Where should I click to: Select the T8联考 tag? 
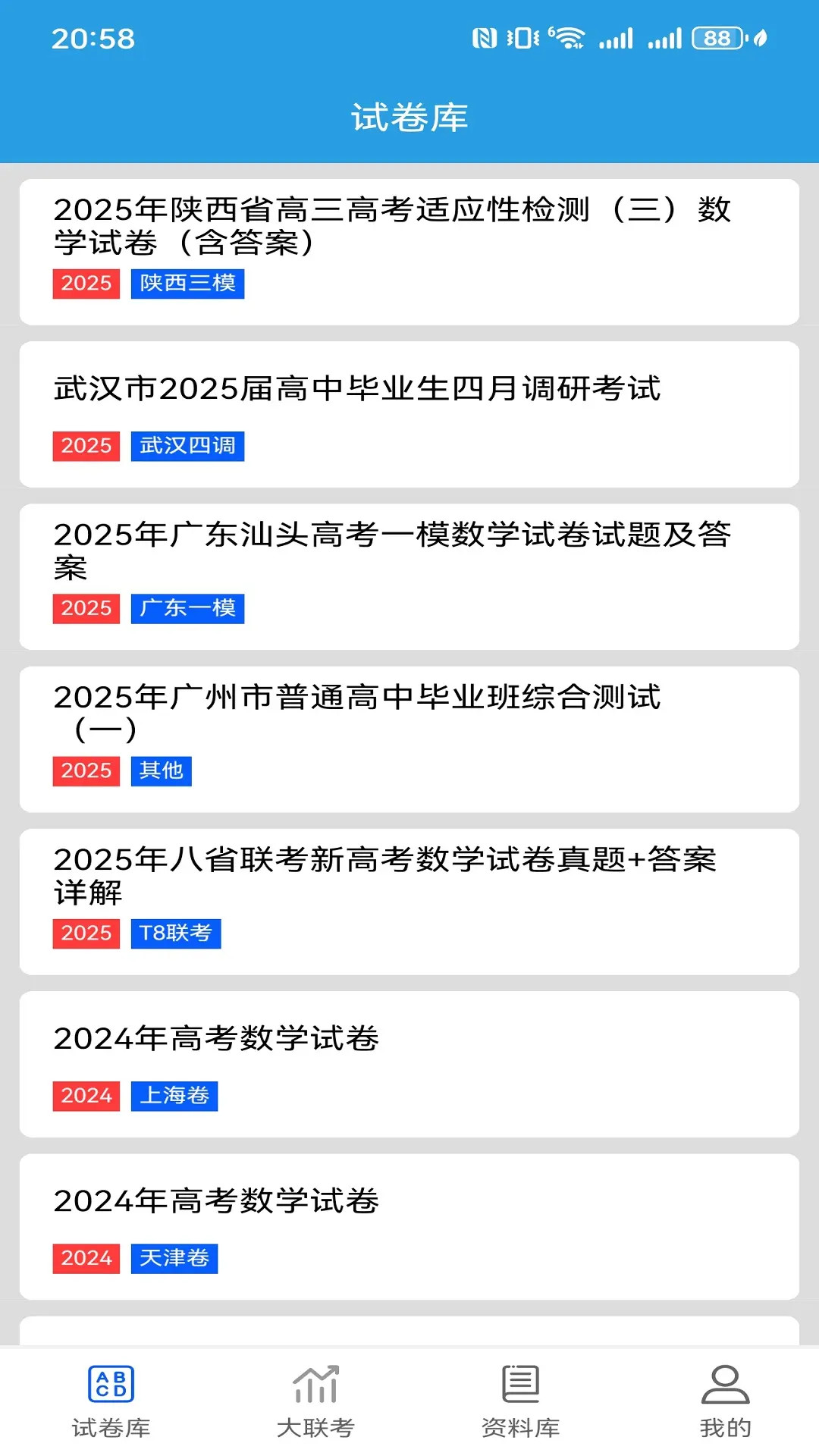coord(176,934)
